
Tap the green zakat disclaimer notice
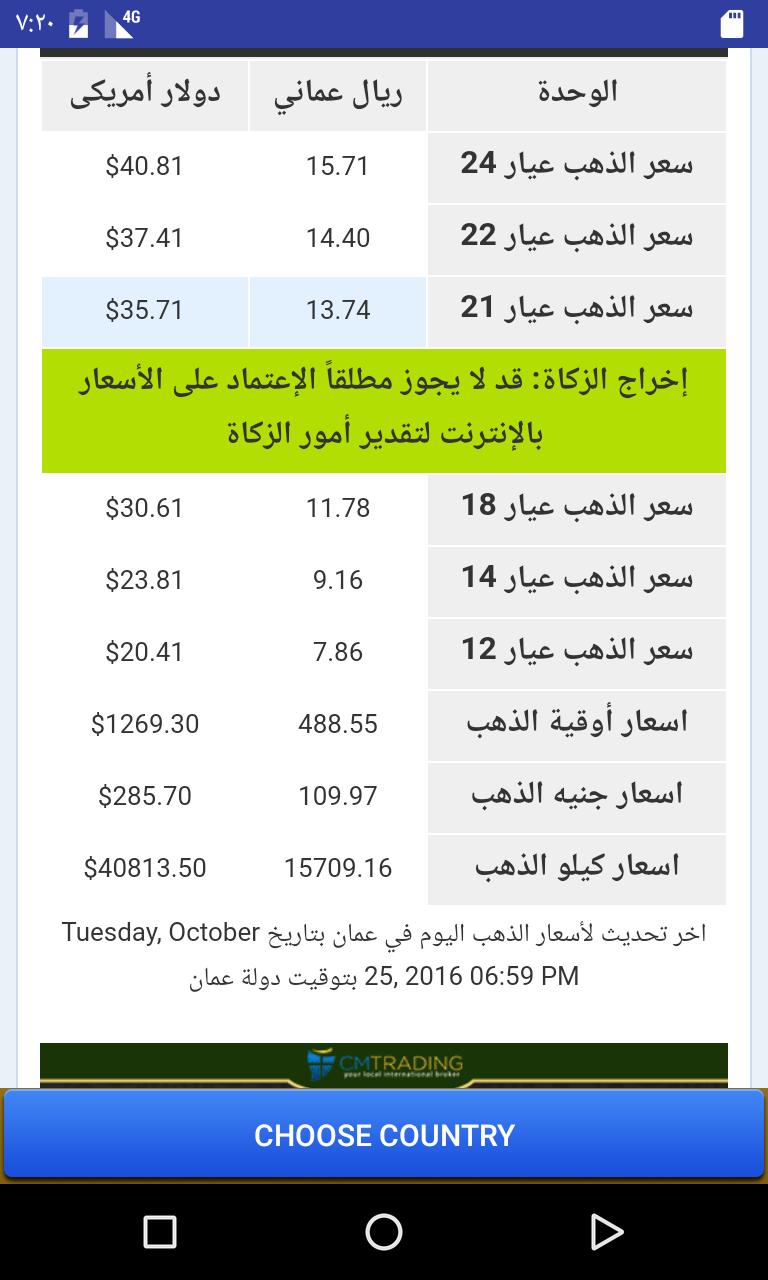(x=384, y=408)
